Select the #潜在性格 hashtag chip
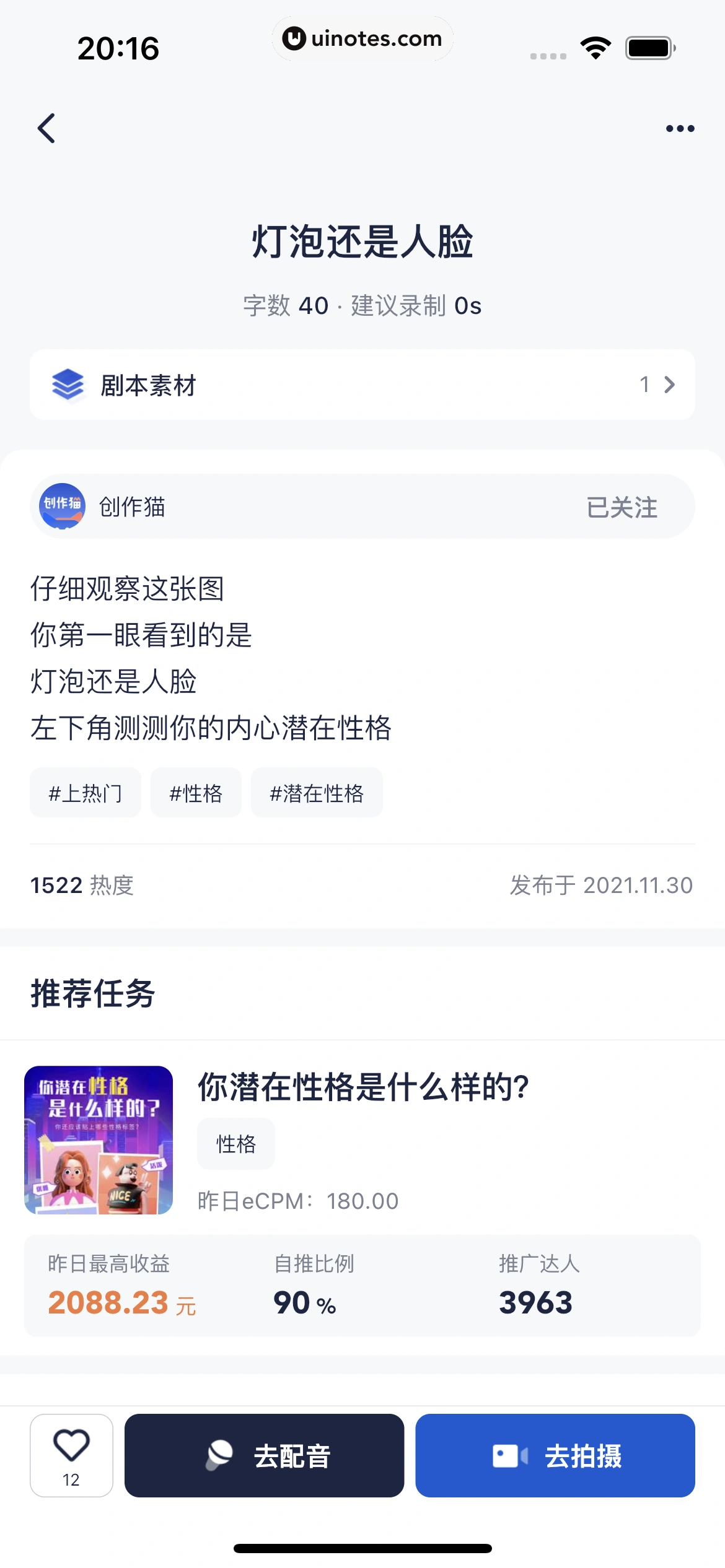The width and height of the screenshot is (725, 1568). pyautogui.click(x=317, y=793)
